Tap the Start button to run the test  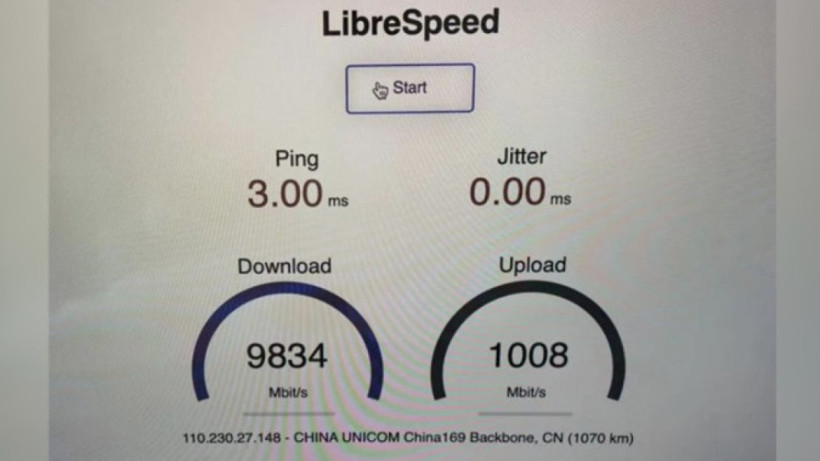coord(410,89)
